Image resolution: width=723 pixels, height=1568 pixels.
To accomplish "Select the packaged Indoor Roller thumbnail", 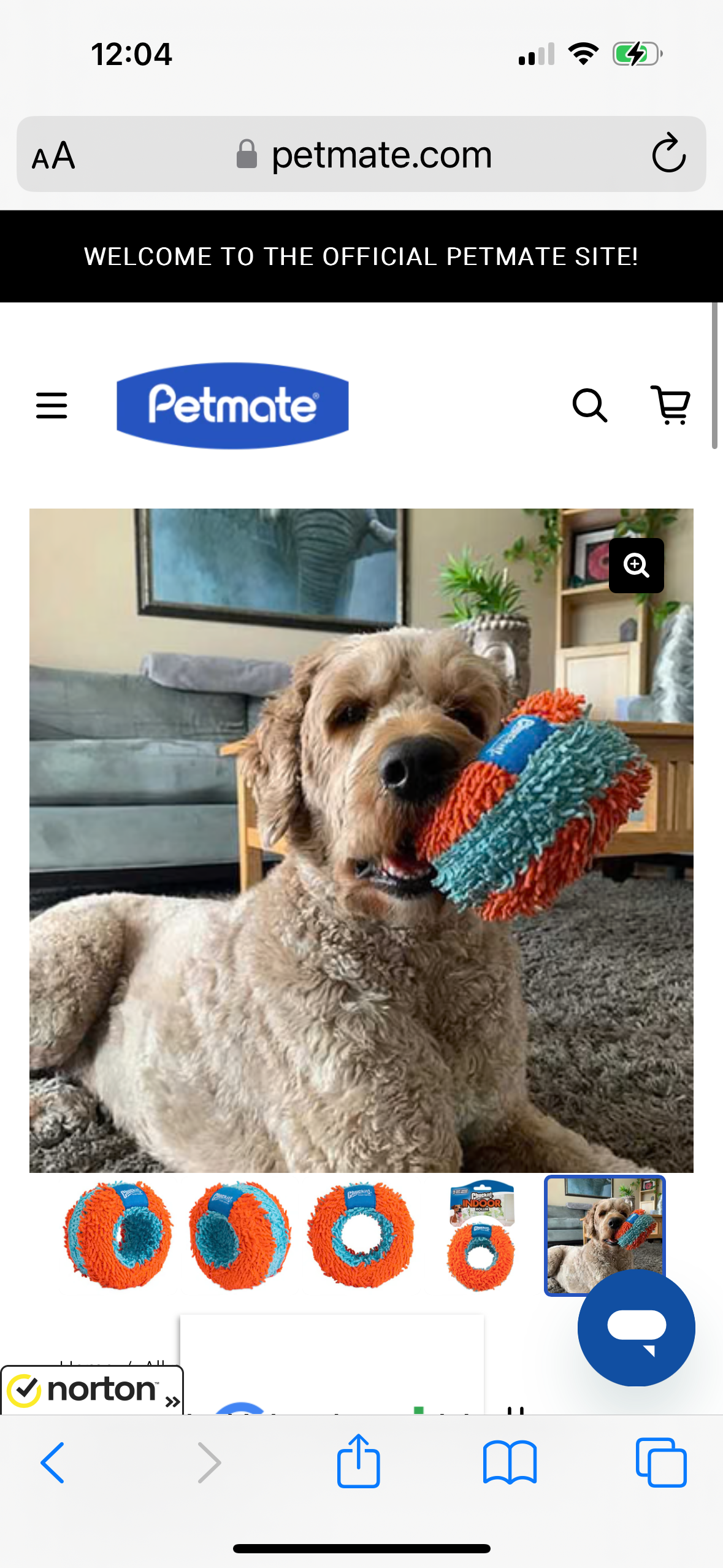I will coord(481,1235).
